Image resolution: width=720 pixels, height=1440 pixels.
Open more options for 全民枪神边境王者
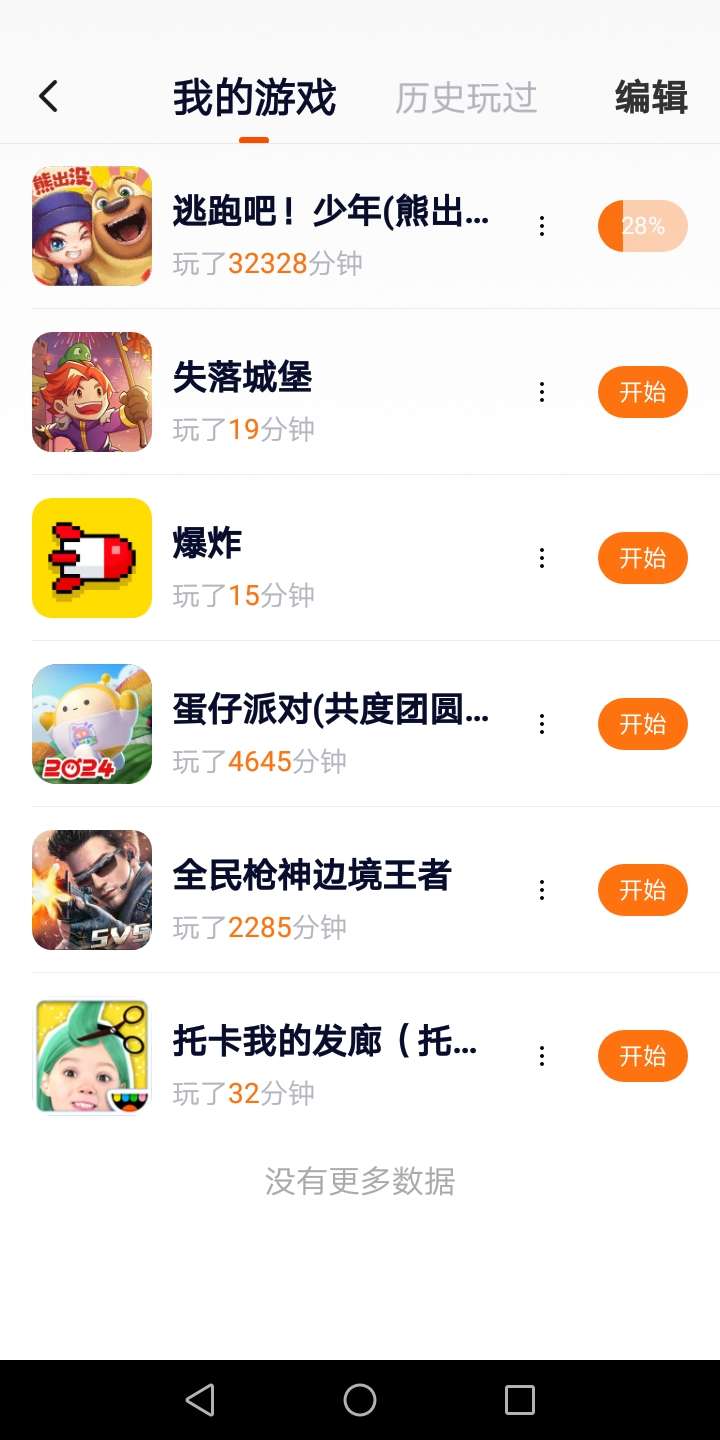(x=542, y=890)
